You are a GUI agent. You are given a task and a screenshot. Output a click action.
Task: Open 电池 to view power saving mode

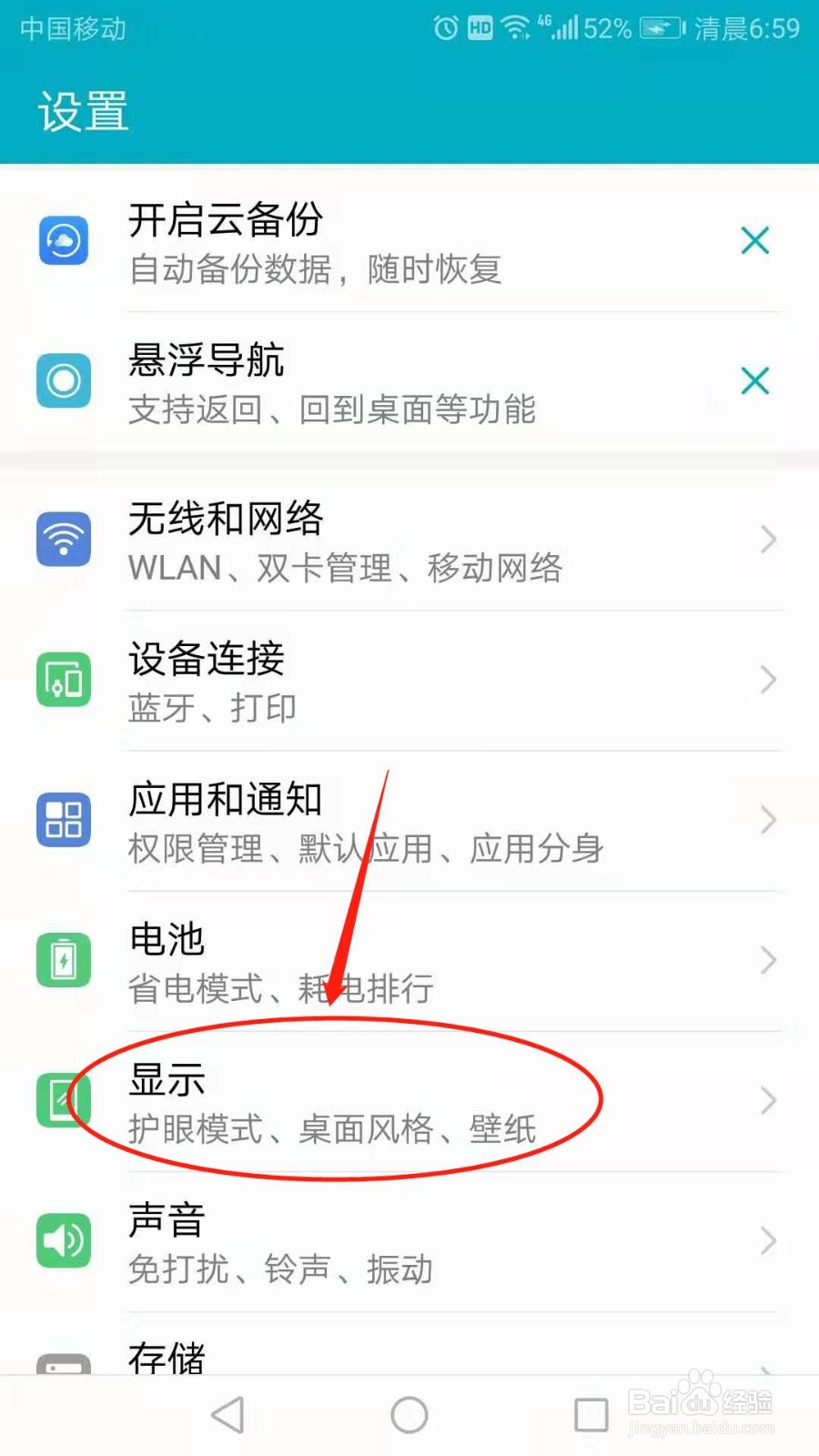[409, 959]
